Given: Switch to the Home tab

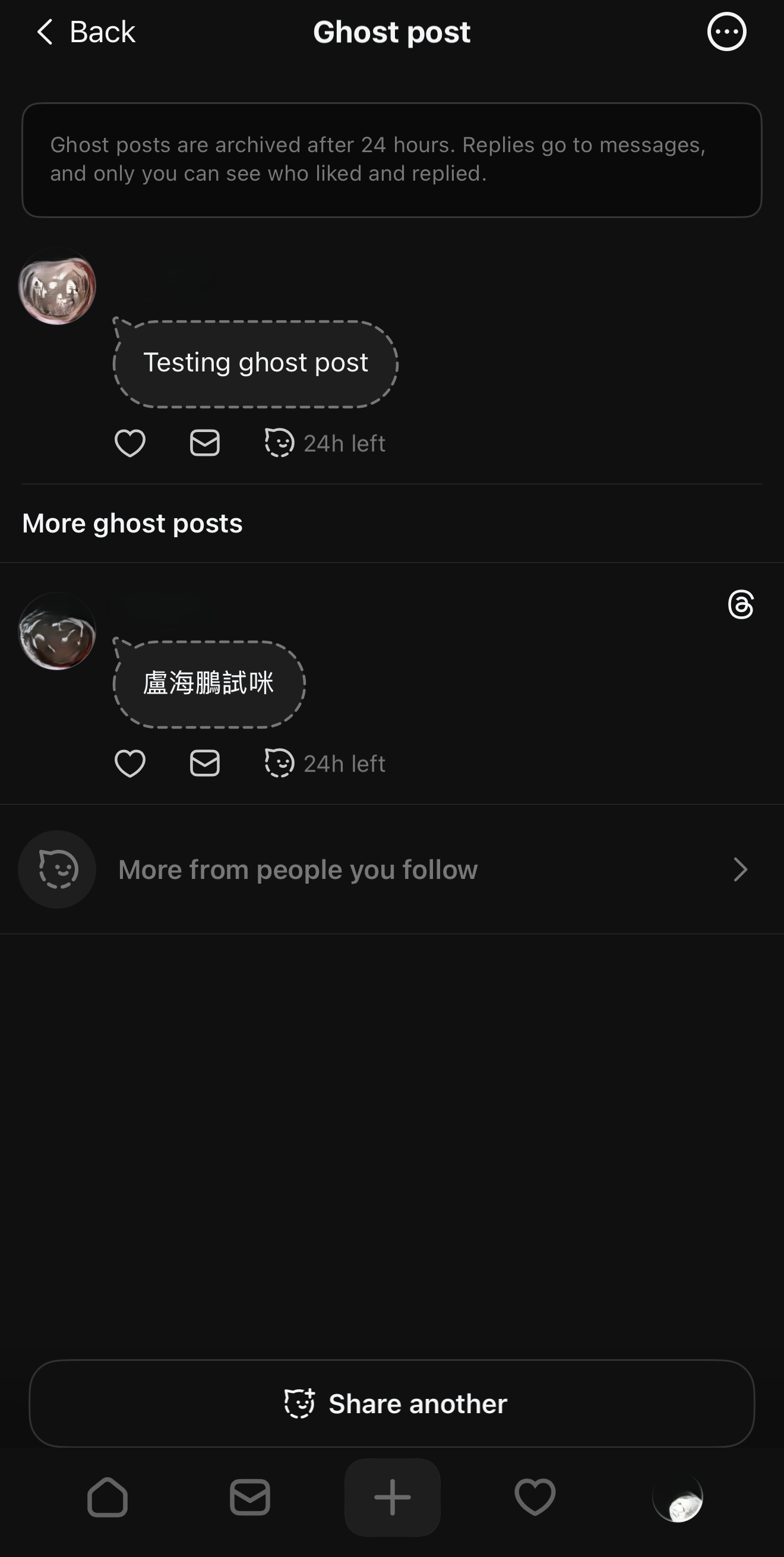Looking at the screenshot, I should tap(108, 1498).
